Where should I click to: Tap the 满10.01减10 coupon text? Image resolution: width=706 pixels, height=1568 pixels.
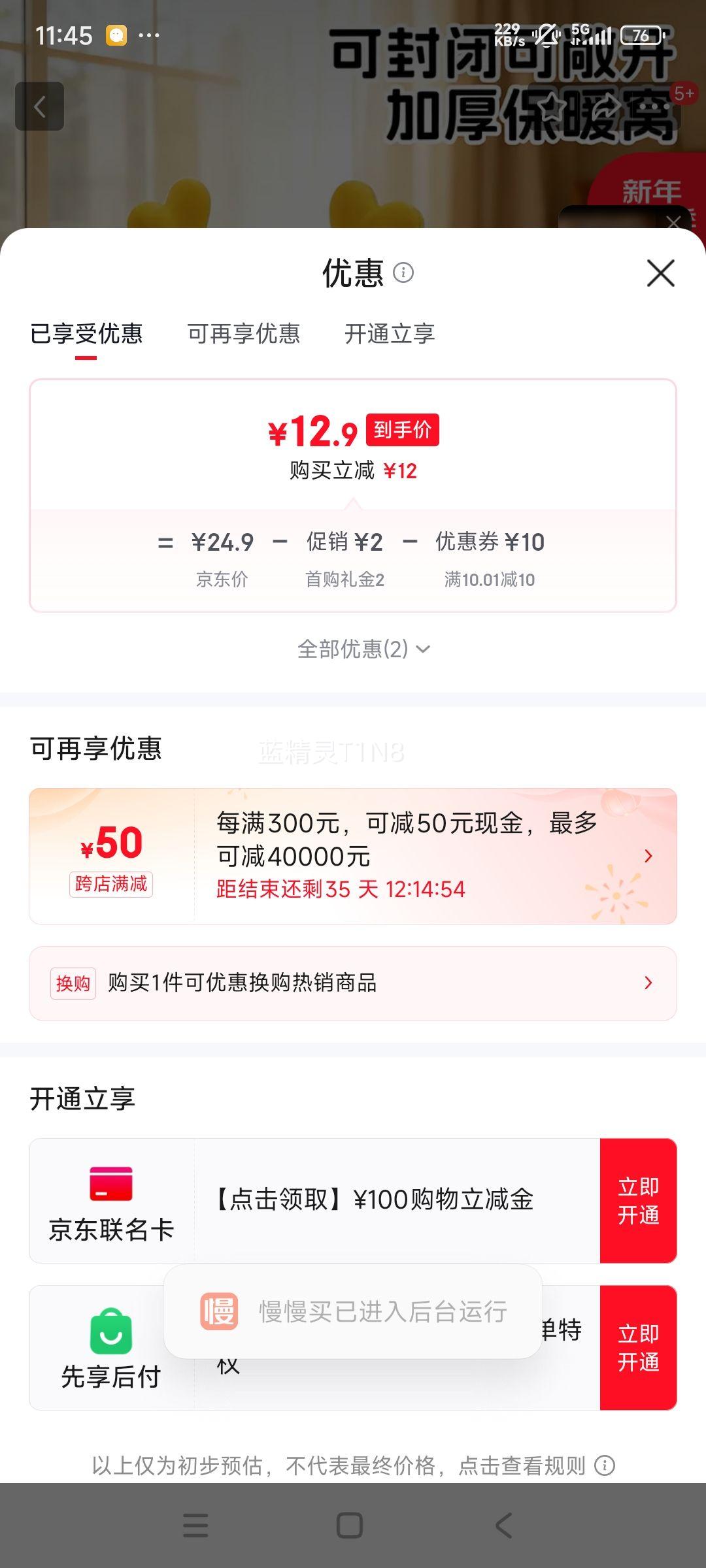489,579
